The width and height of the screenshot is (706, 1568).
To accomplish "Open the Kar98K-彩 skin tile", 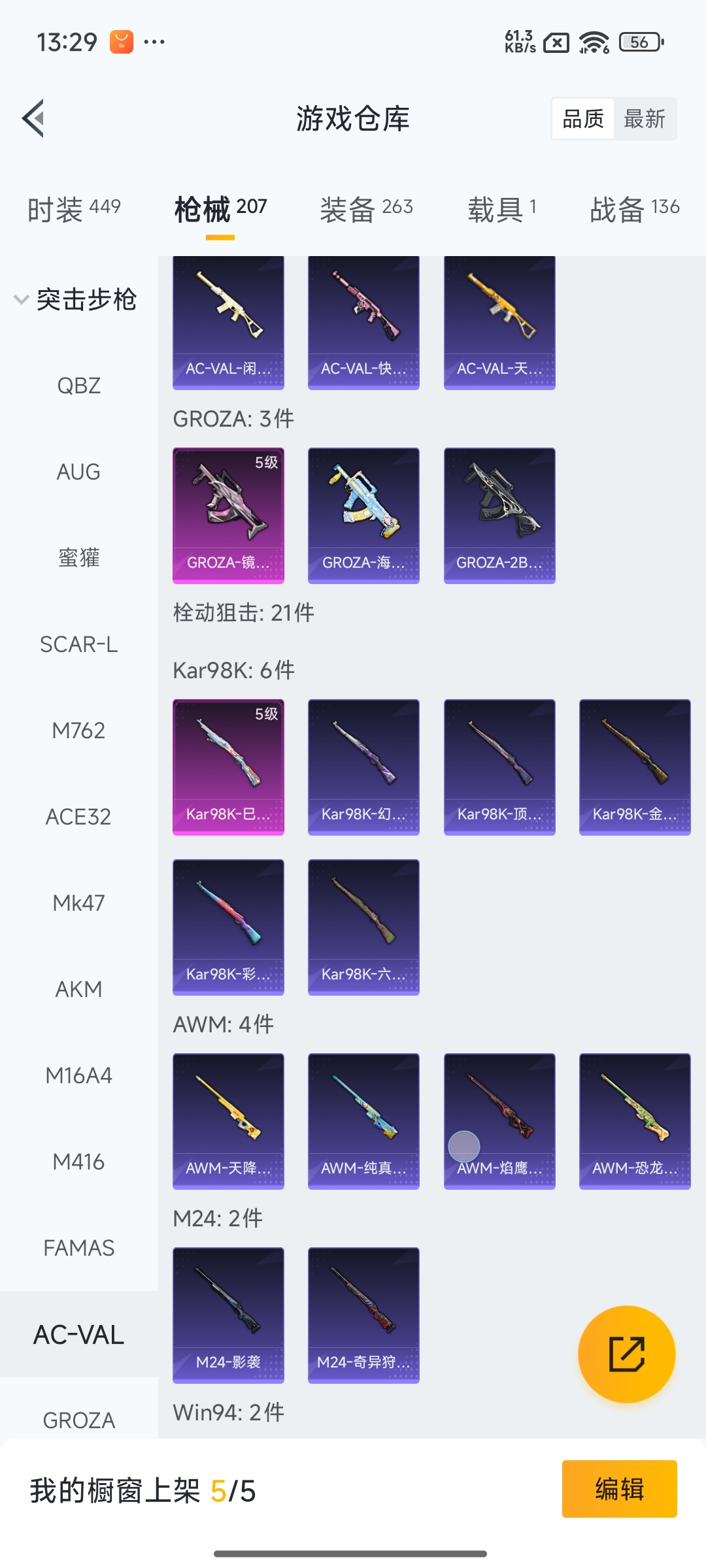I will pyautogui.click(x=228, y=926).
